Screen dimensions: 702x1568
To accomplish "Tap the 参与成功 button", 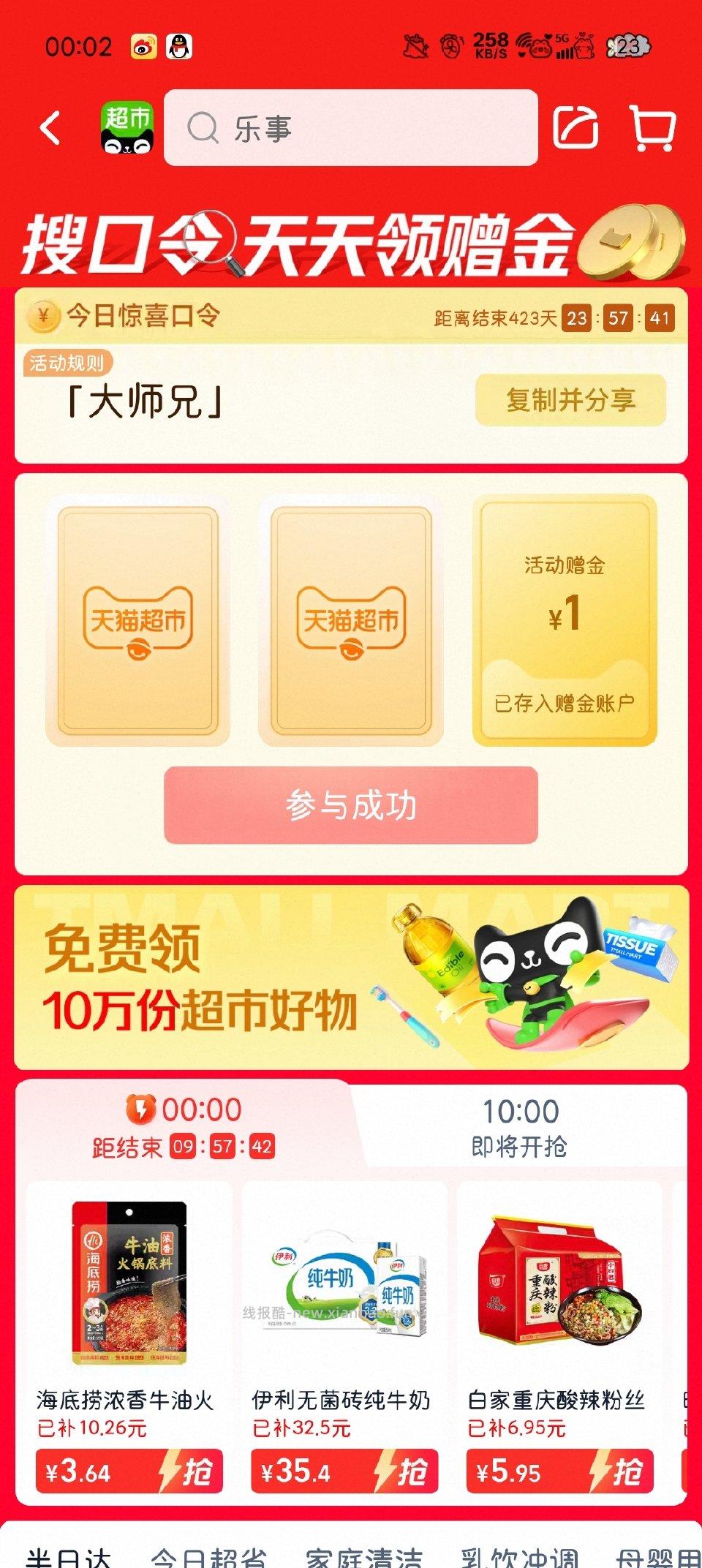I will 351,806.
